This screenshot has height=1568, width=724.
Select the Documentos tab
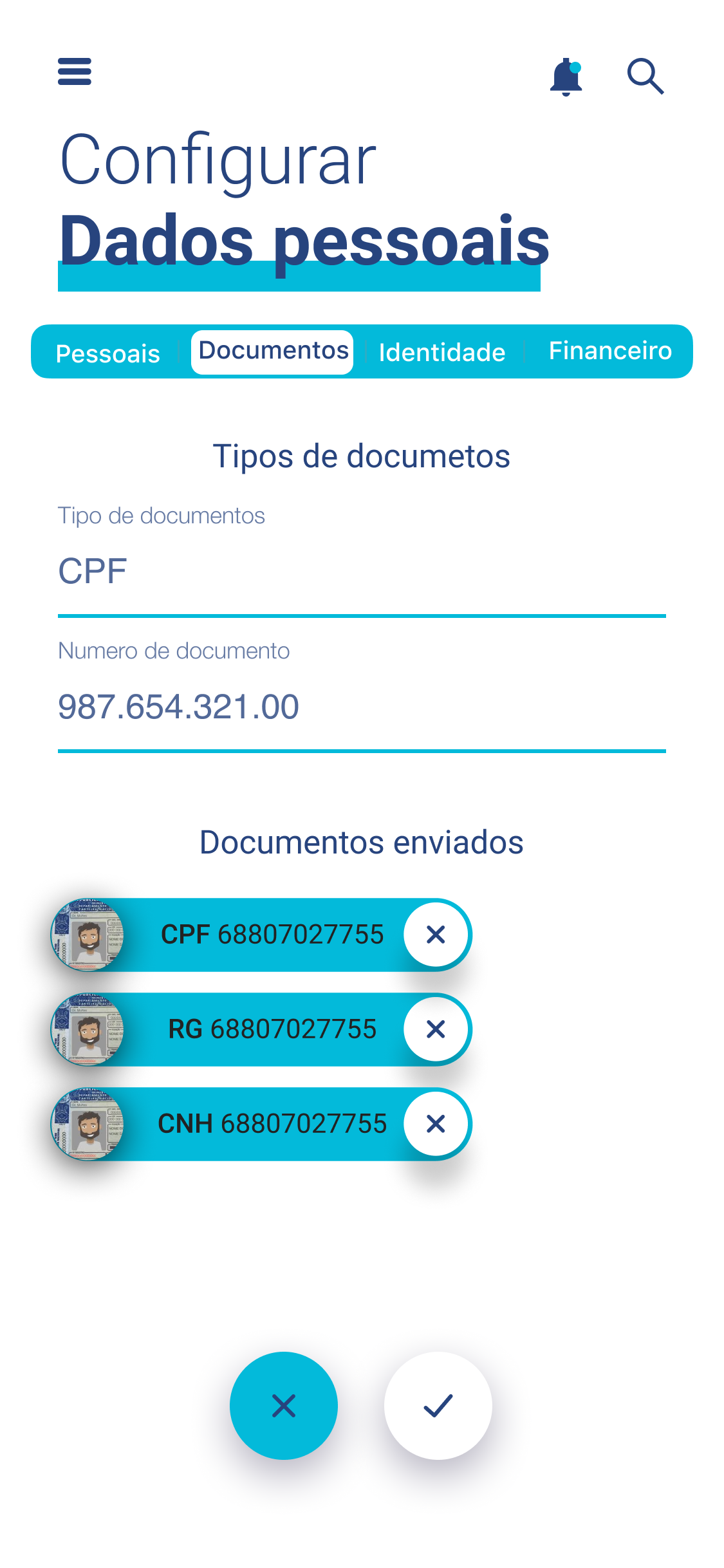tap(273, 351)
